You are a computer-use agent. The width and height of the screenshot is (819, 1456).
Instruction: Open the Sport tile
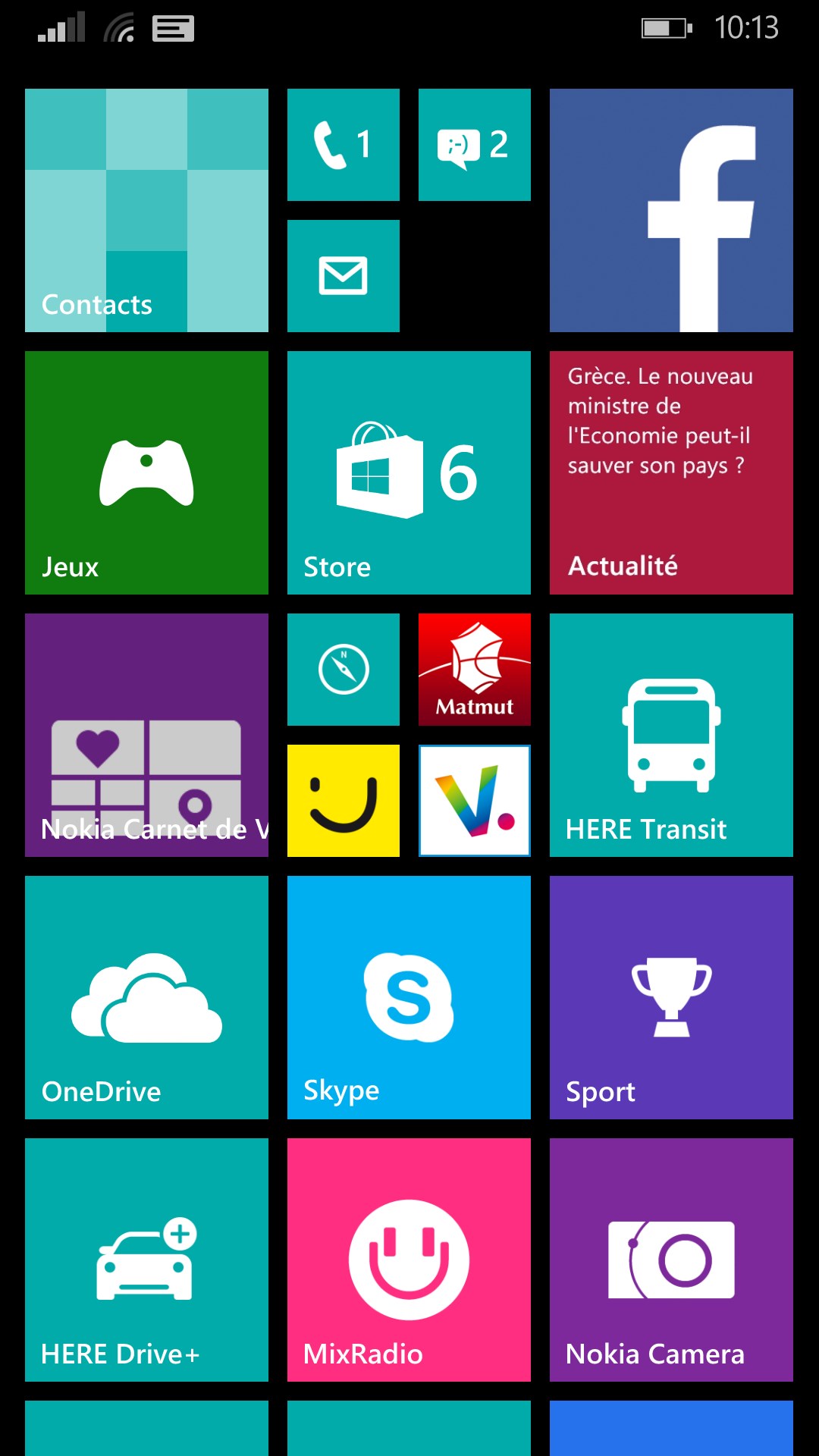click(x=671, y=997)
